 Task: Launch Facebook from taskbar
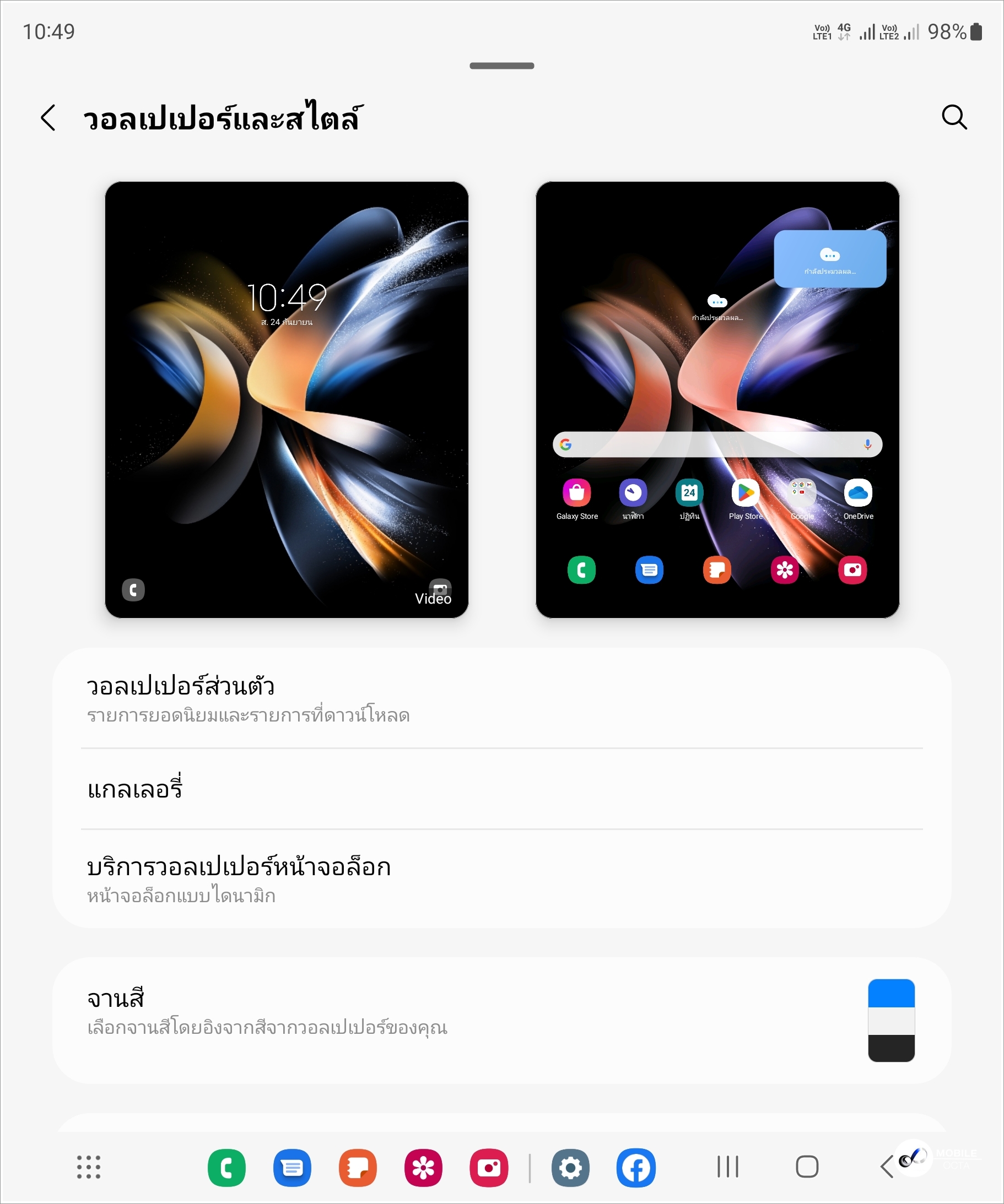tap(636, 1168)
